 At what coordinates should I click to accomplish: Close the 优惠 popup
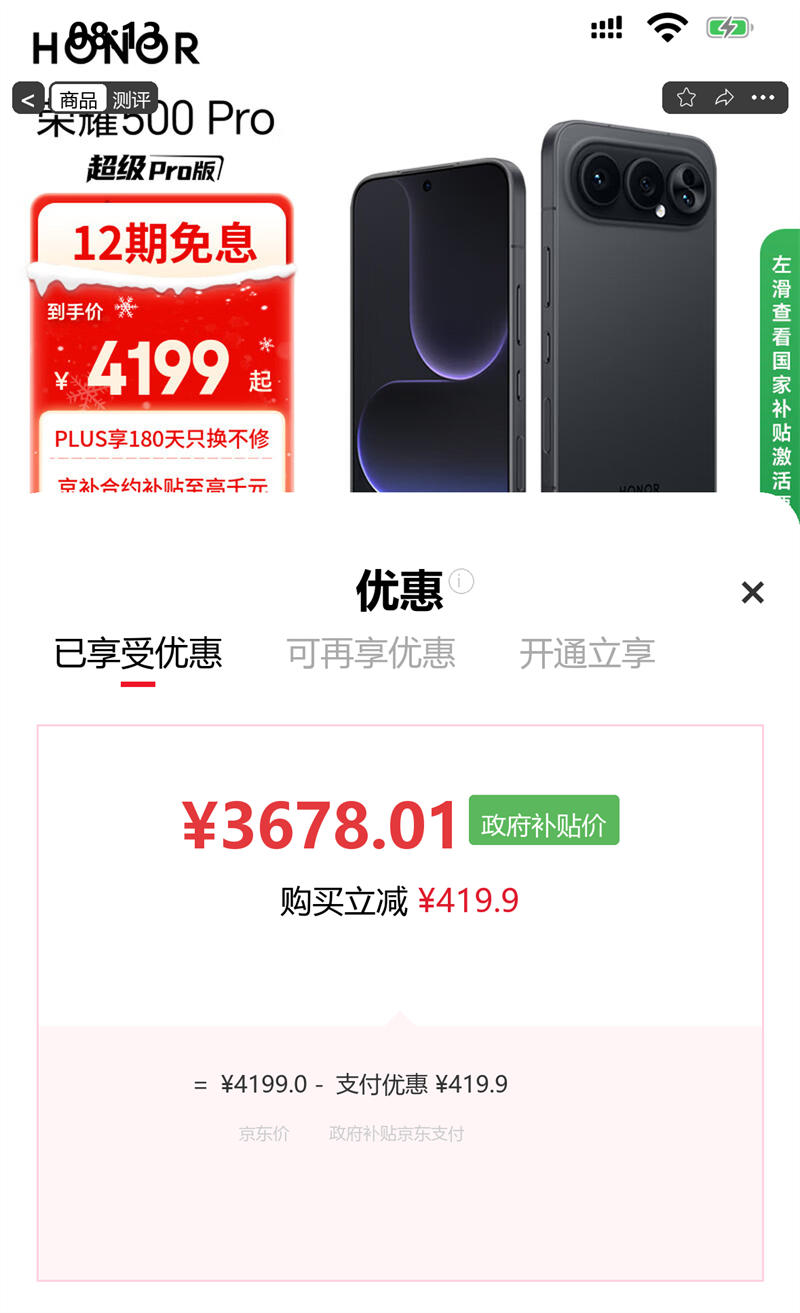(753, 593)
